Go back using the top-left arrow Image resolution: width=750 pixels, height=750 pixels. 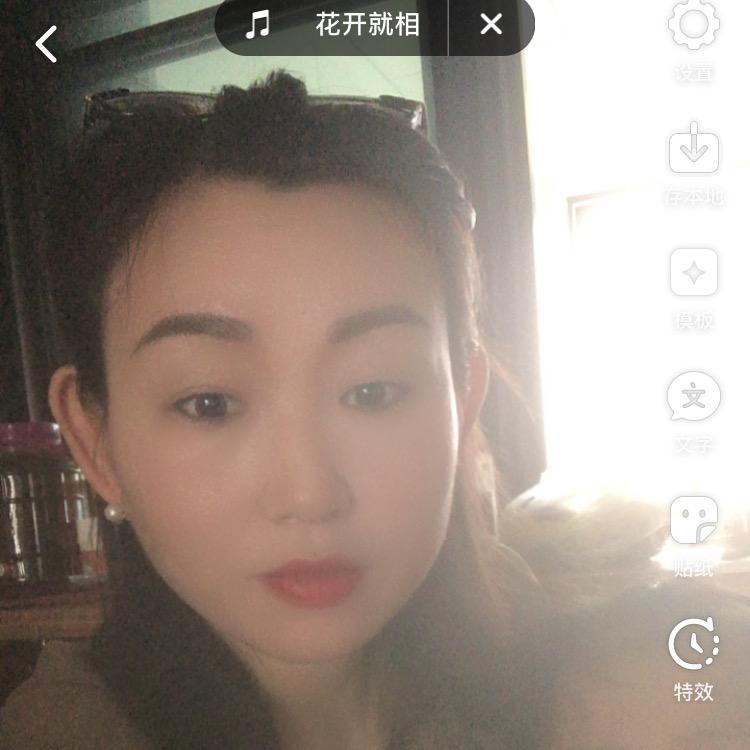tap(46, 43)
